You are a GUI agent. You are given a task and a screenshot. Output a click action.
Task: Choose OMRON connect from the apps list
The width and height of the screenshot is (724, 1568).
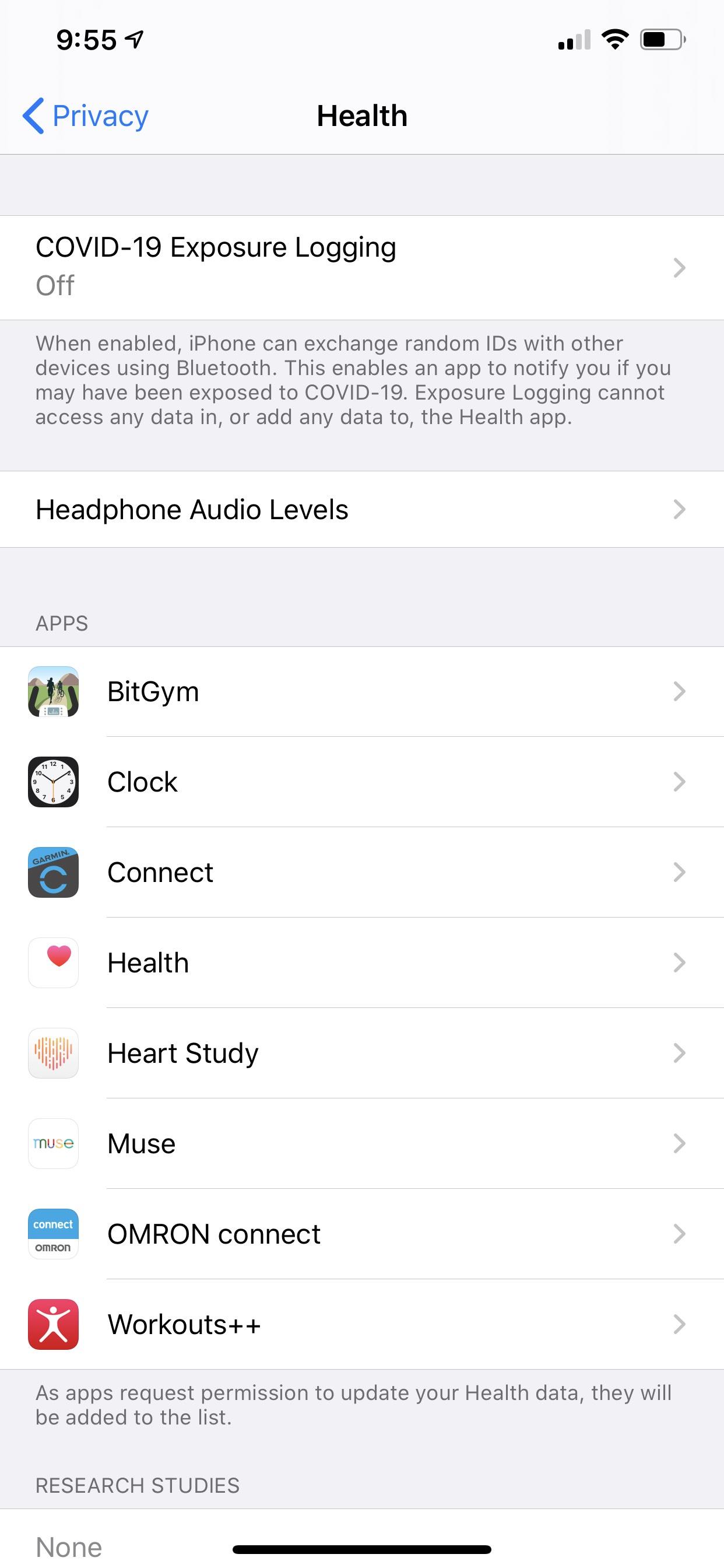click(x=361, y=1234)
